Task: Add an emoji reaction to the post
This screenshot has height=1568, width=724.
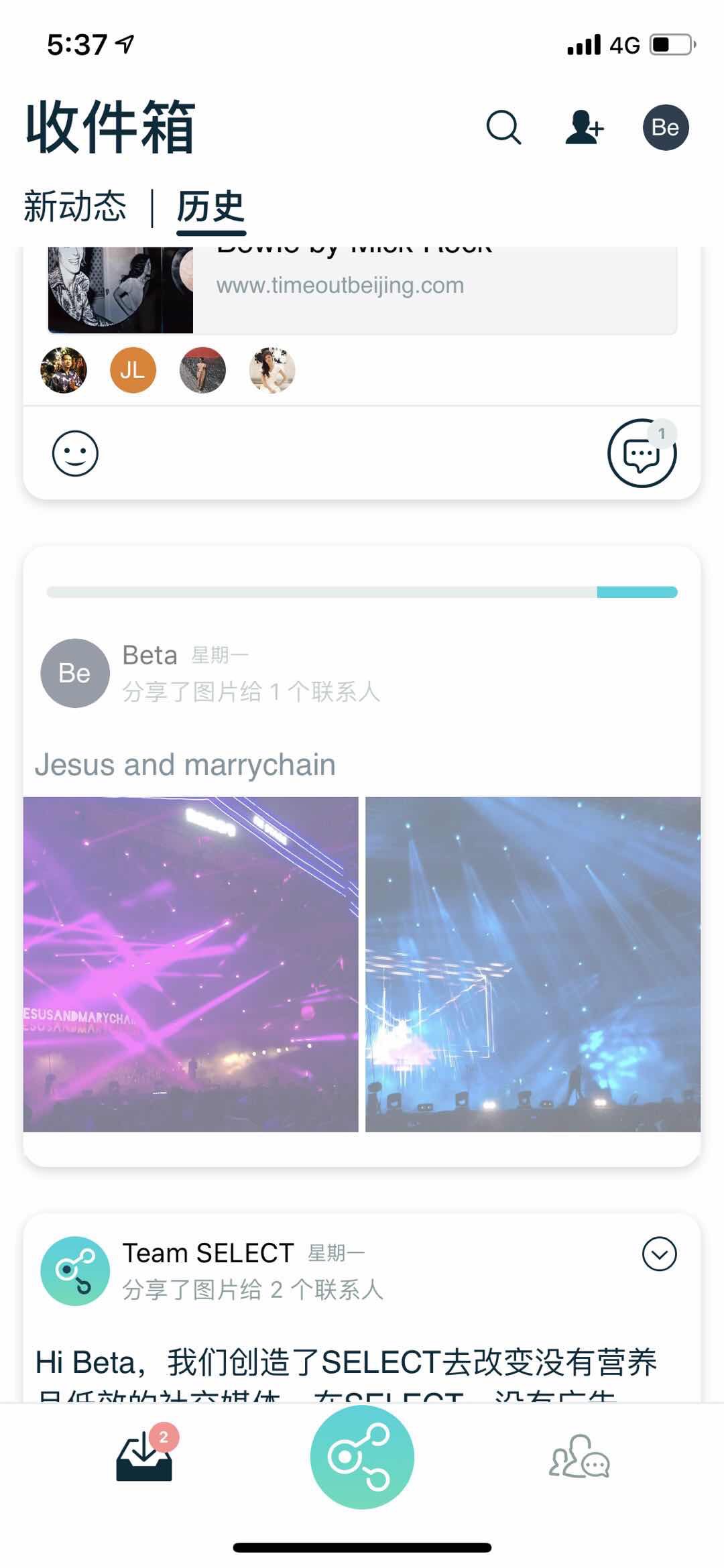Action: 75,453
